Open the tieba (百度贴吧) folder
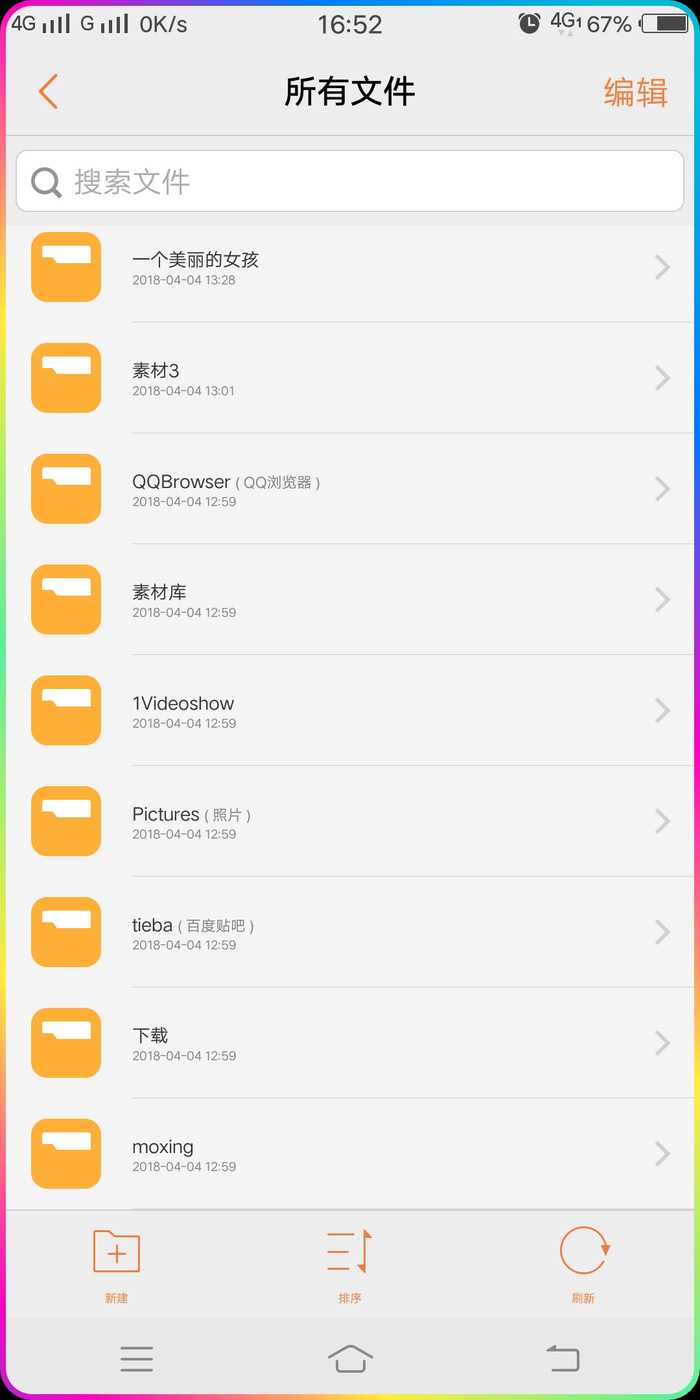Image resolution: width=700 pixels, height=1400 pixels. [350, 934]
